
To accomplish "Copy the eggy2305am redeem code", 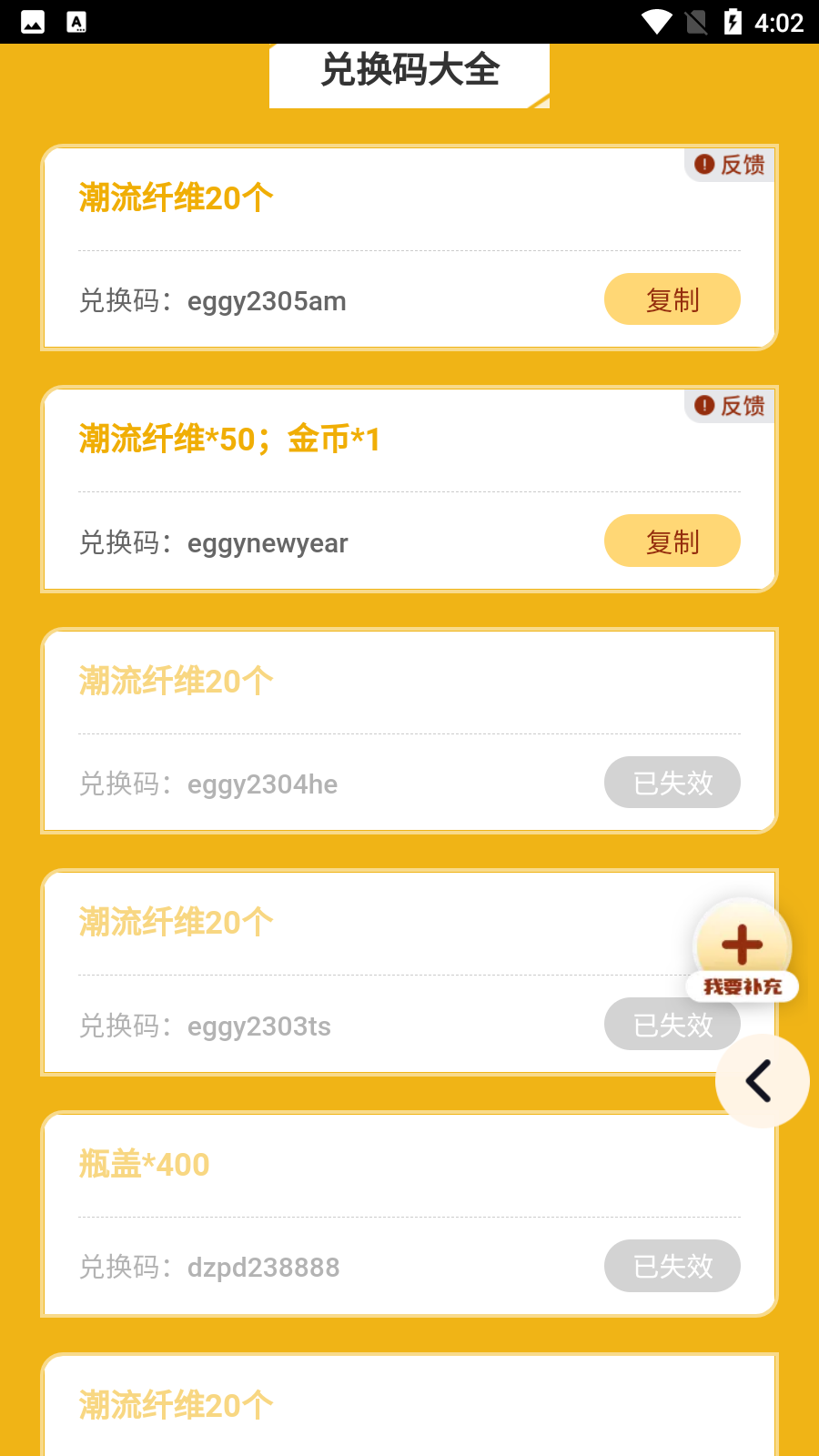I will [672, 298].
